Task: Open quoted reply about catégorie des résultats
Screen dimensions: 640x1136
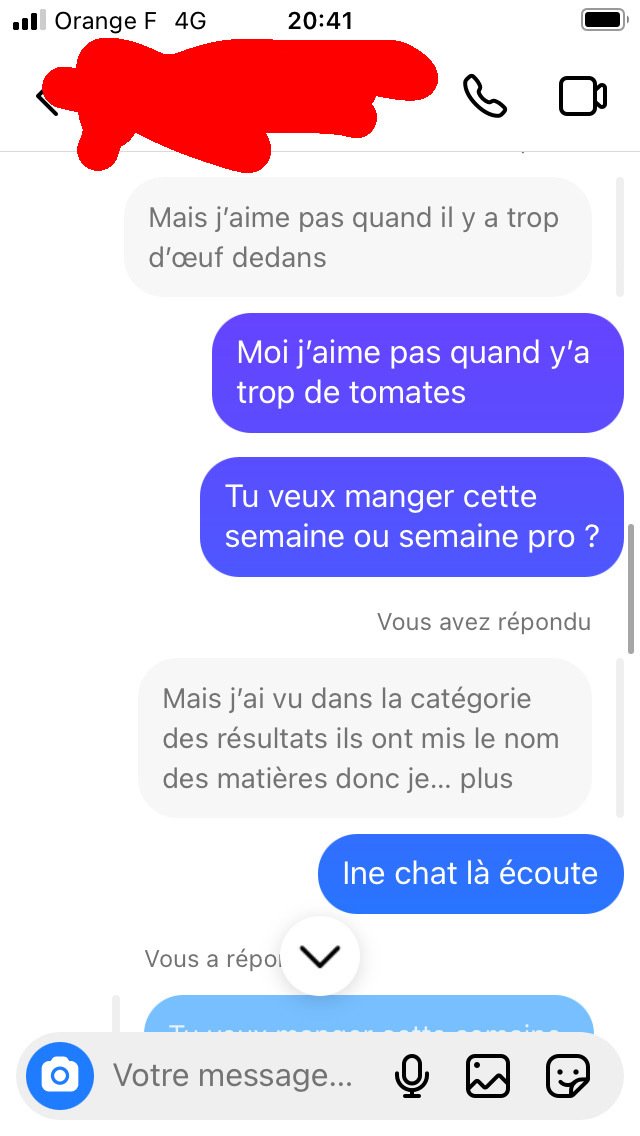Action: point(365,738)
